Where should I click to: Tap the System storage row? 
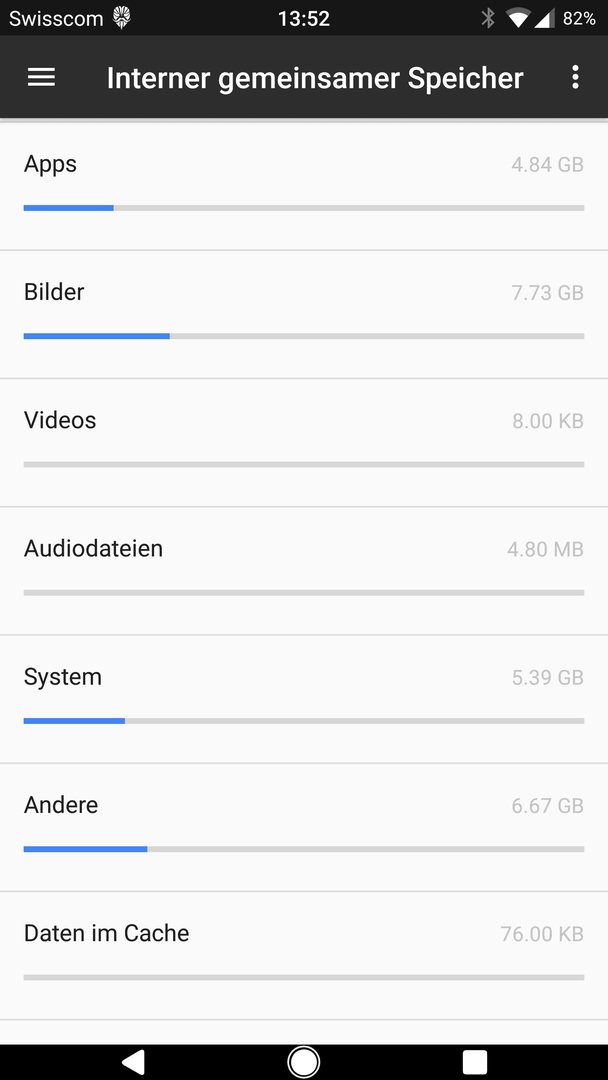[304, 699]
